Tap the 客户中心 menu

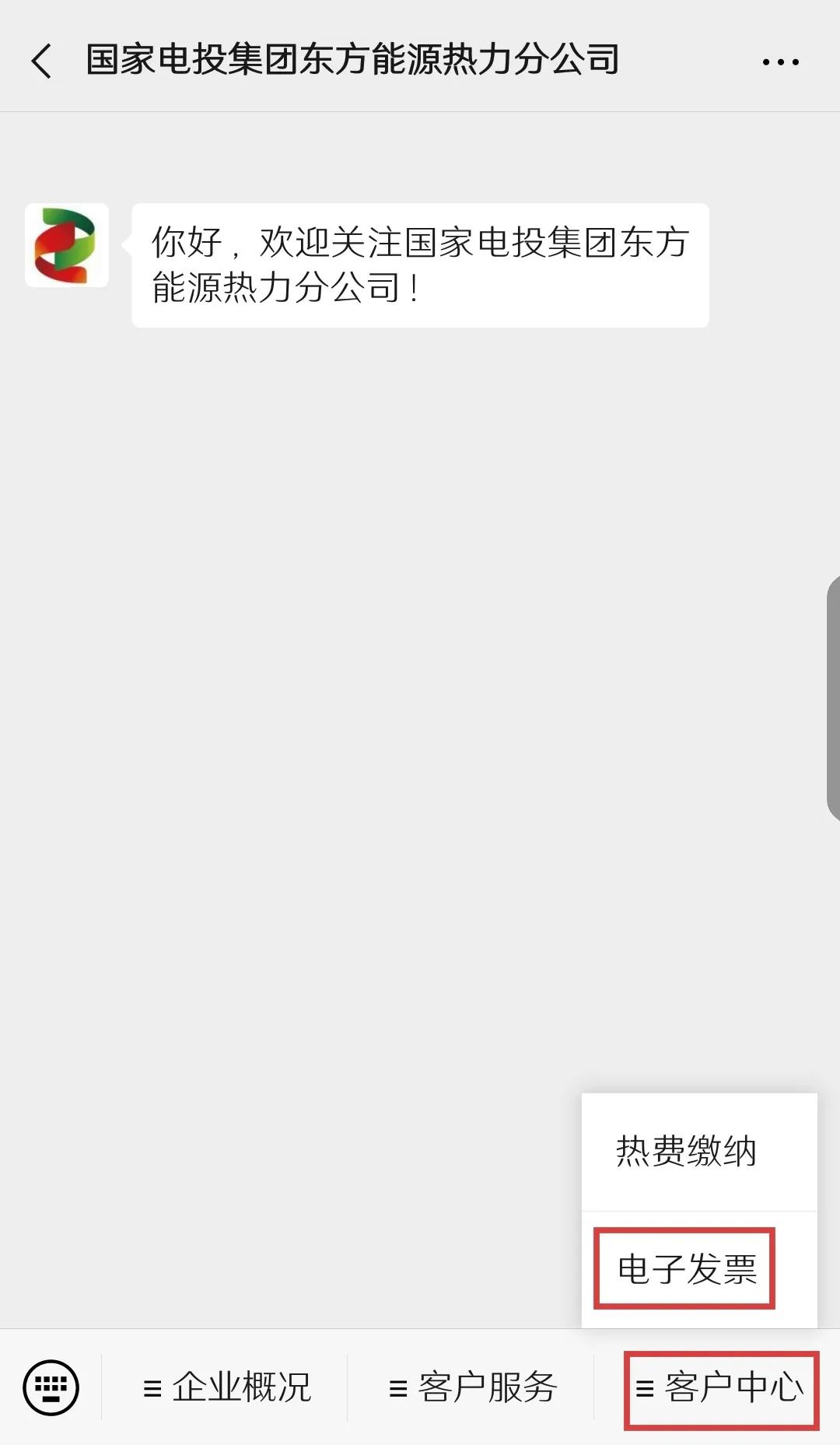[720, 1387]
